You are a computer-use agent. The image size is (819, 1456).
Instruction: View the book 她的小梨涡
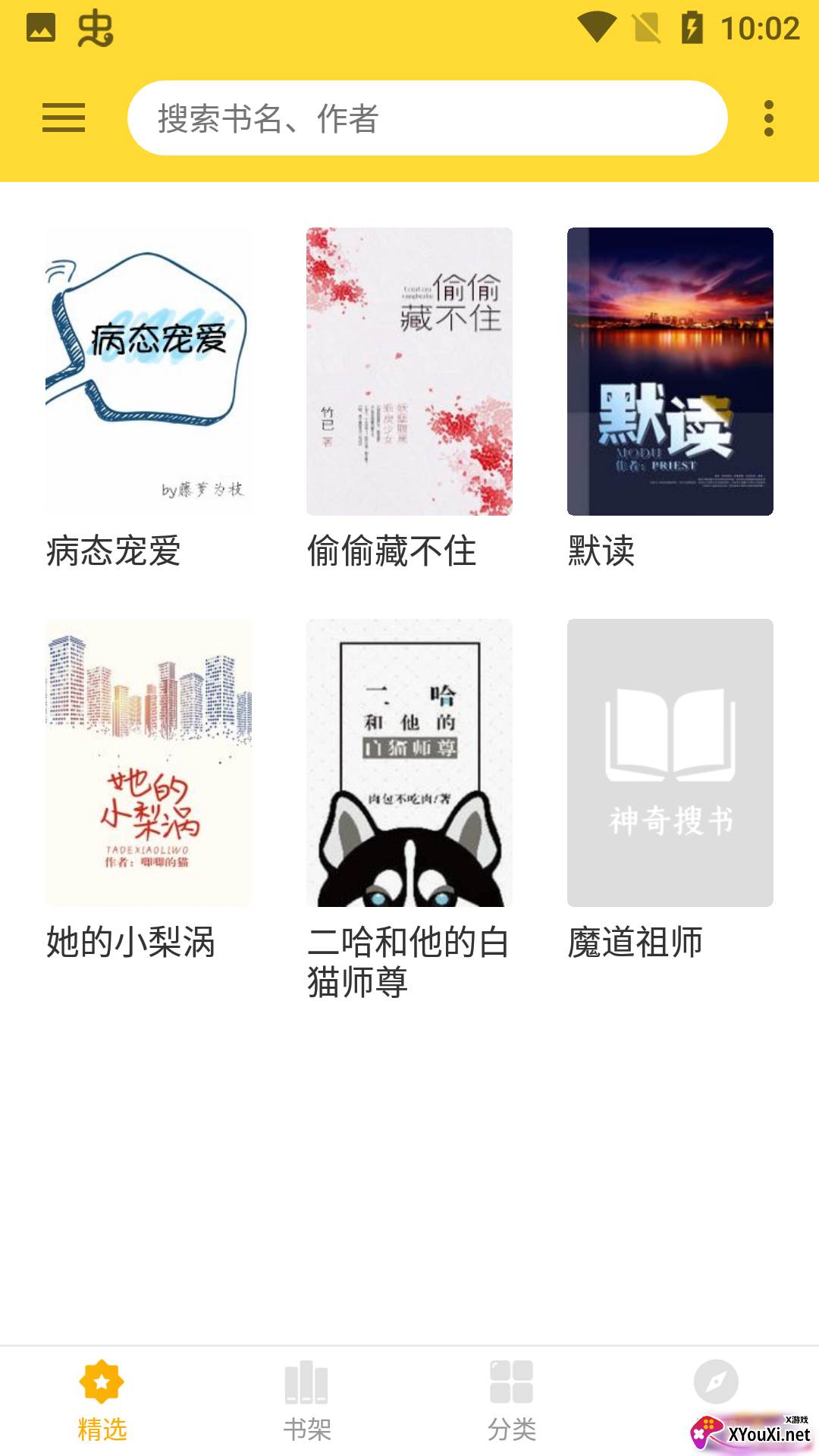[149, 763]
